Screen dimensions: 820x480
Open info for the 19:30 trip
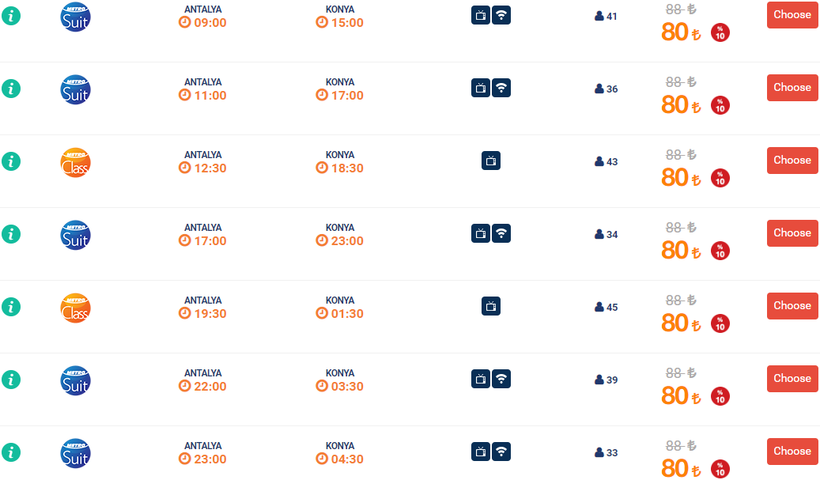tap(11, 307)
